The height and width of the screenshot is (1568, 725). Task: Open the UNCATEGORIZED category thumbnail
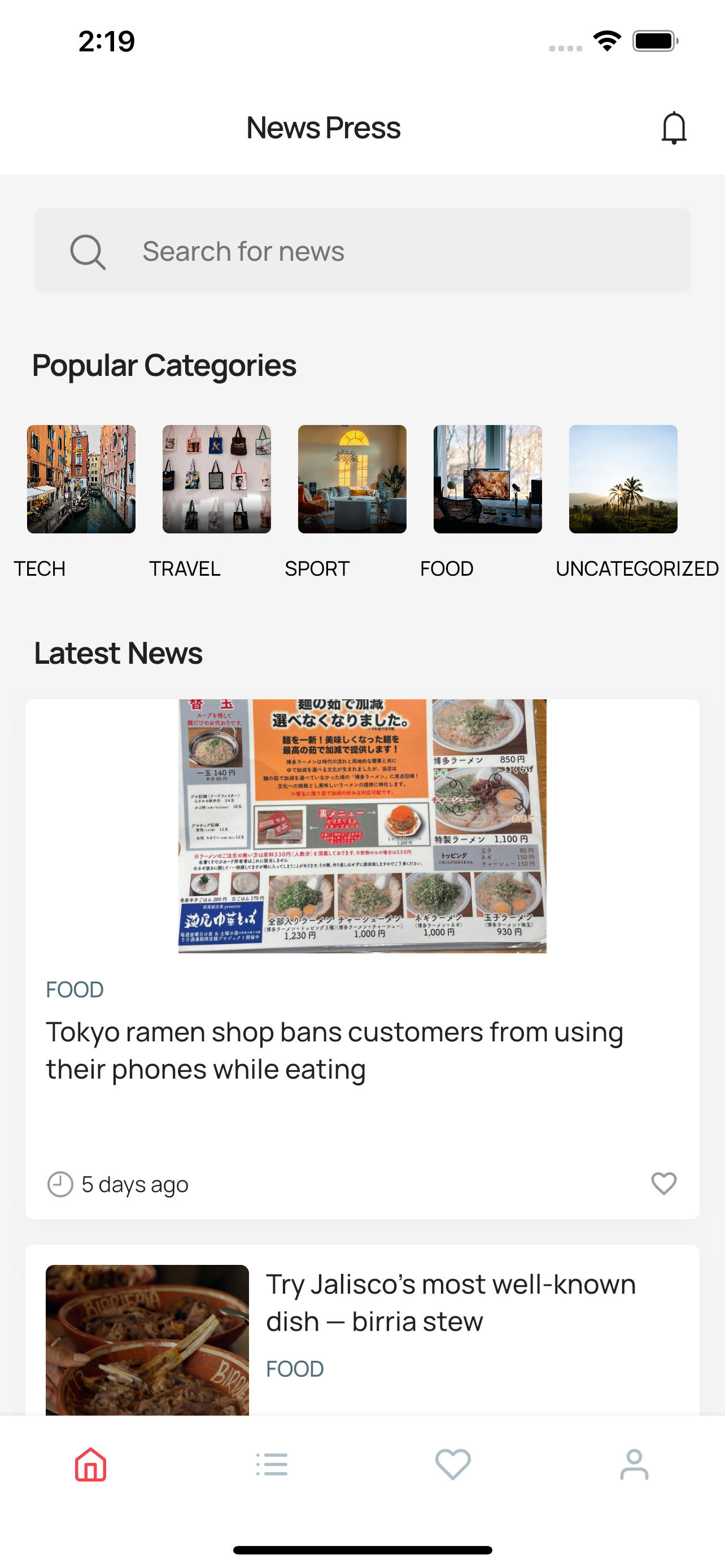[623, 480]
